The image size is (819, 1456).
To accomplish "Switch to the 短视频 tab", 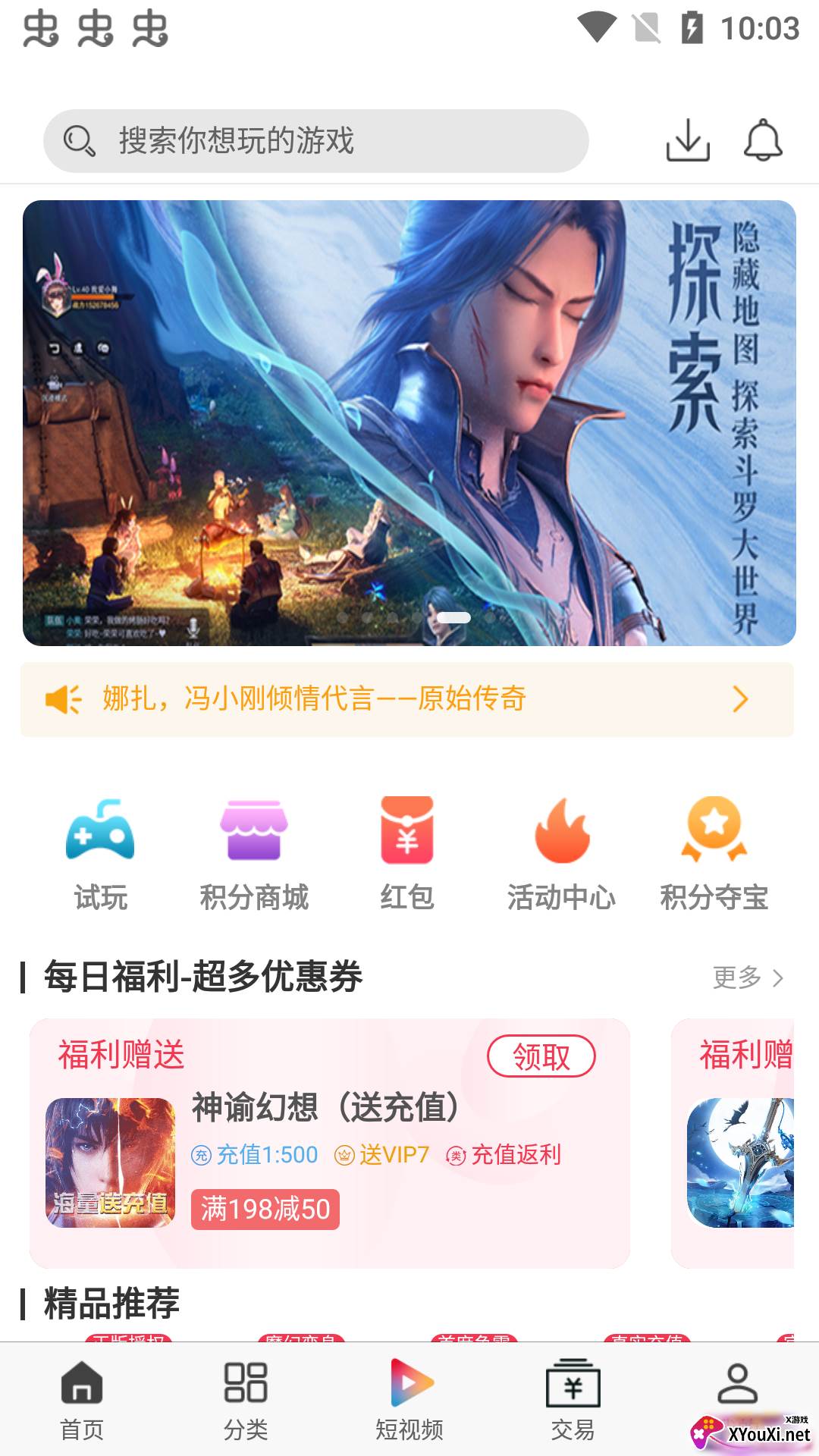I will point(409,1400).
